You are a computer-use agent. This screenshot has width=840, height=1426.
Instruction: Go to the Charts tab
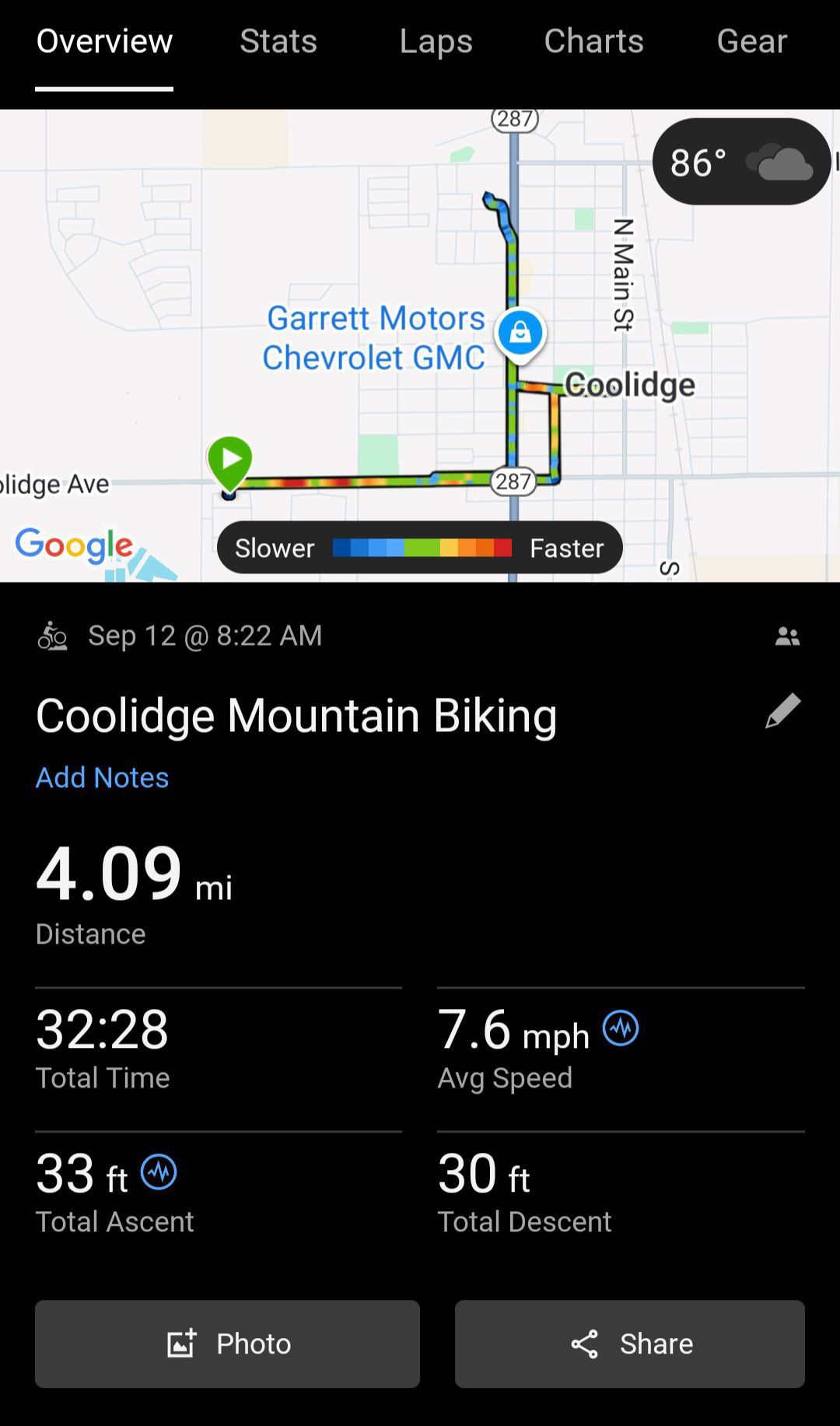tap(593, 41)
